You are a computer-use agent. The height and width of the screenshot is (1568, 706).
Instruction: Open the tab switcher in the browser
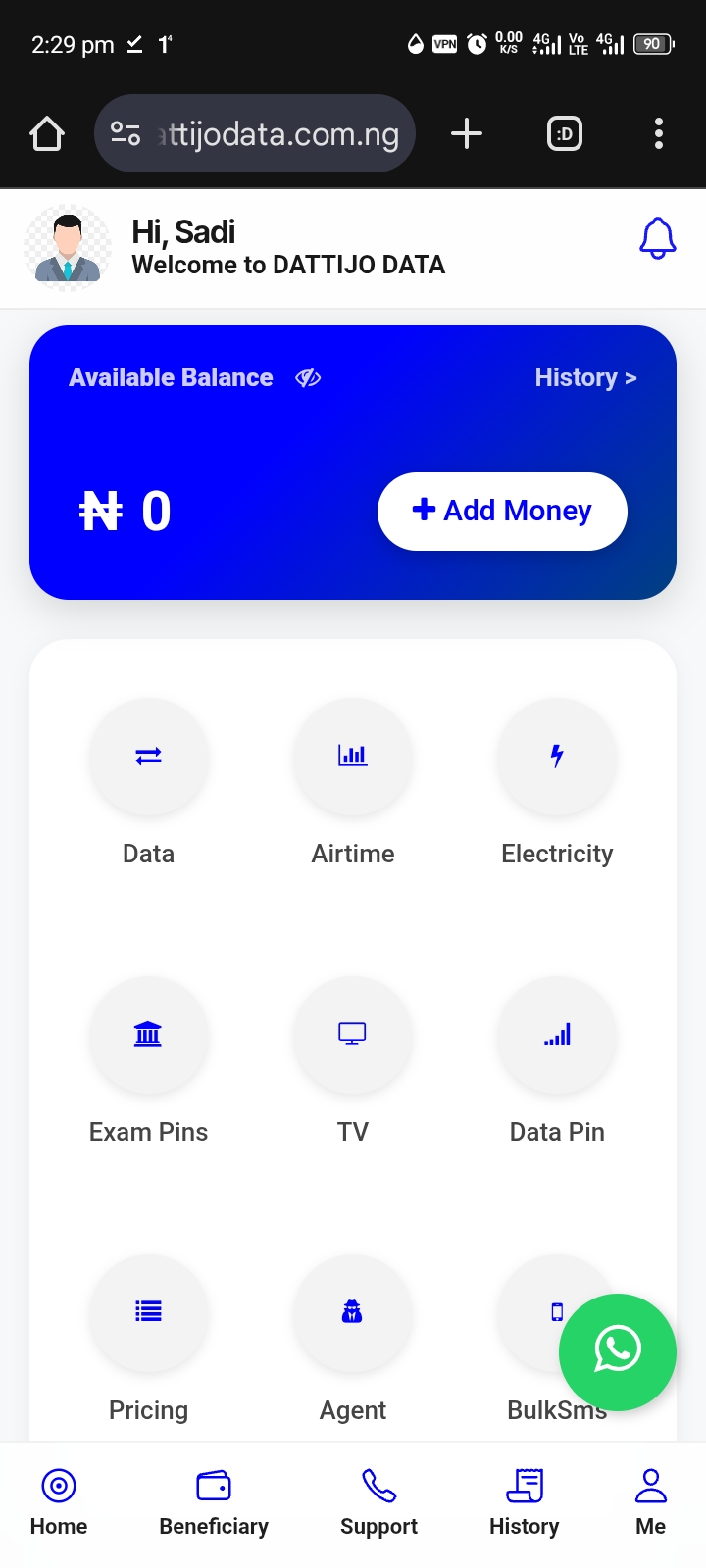[x=564, y=133]
